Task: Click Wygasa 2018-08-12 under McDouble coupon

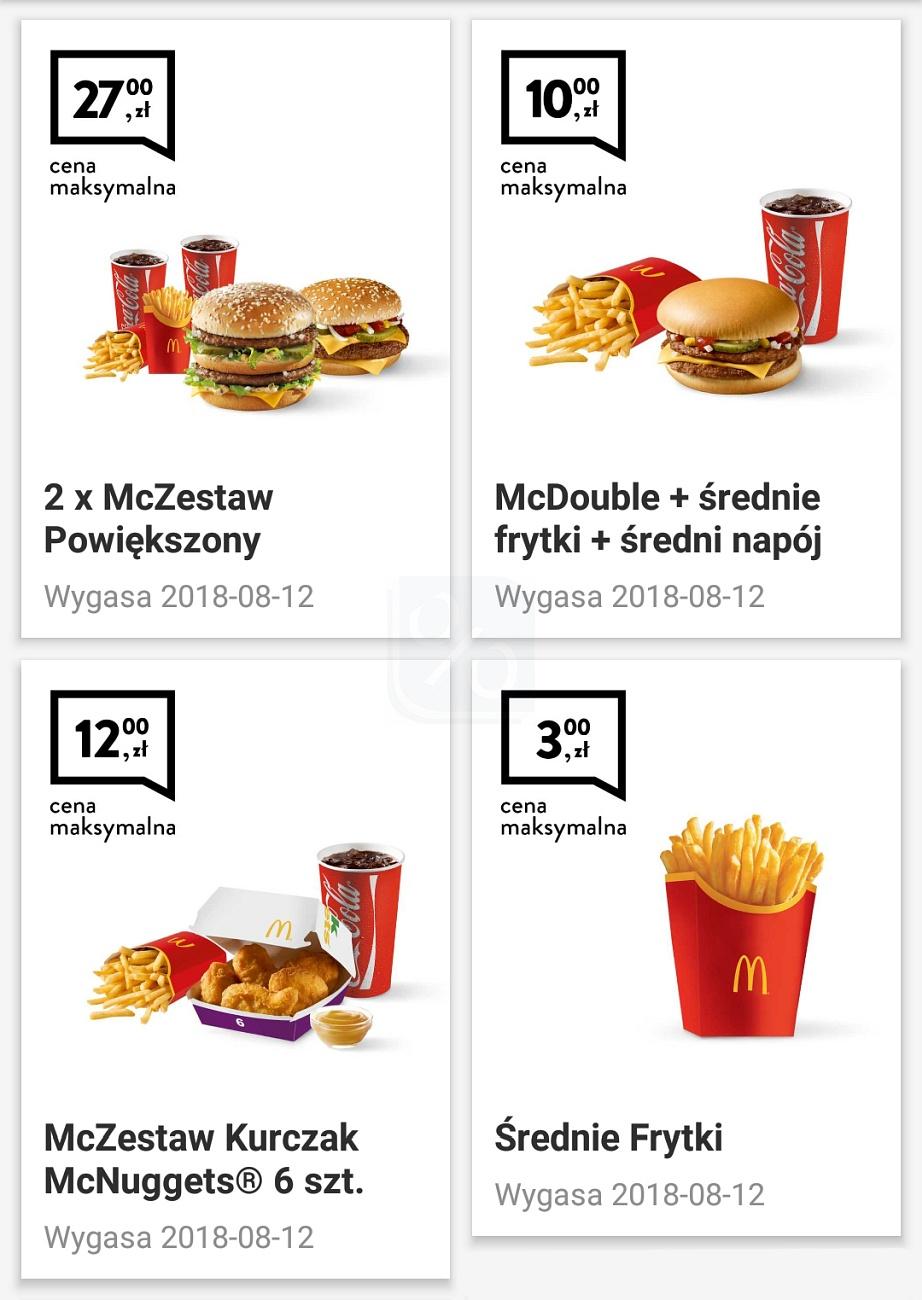Action: (632, 595)
